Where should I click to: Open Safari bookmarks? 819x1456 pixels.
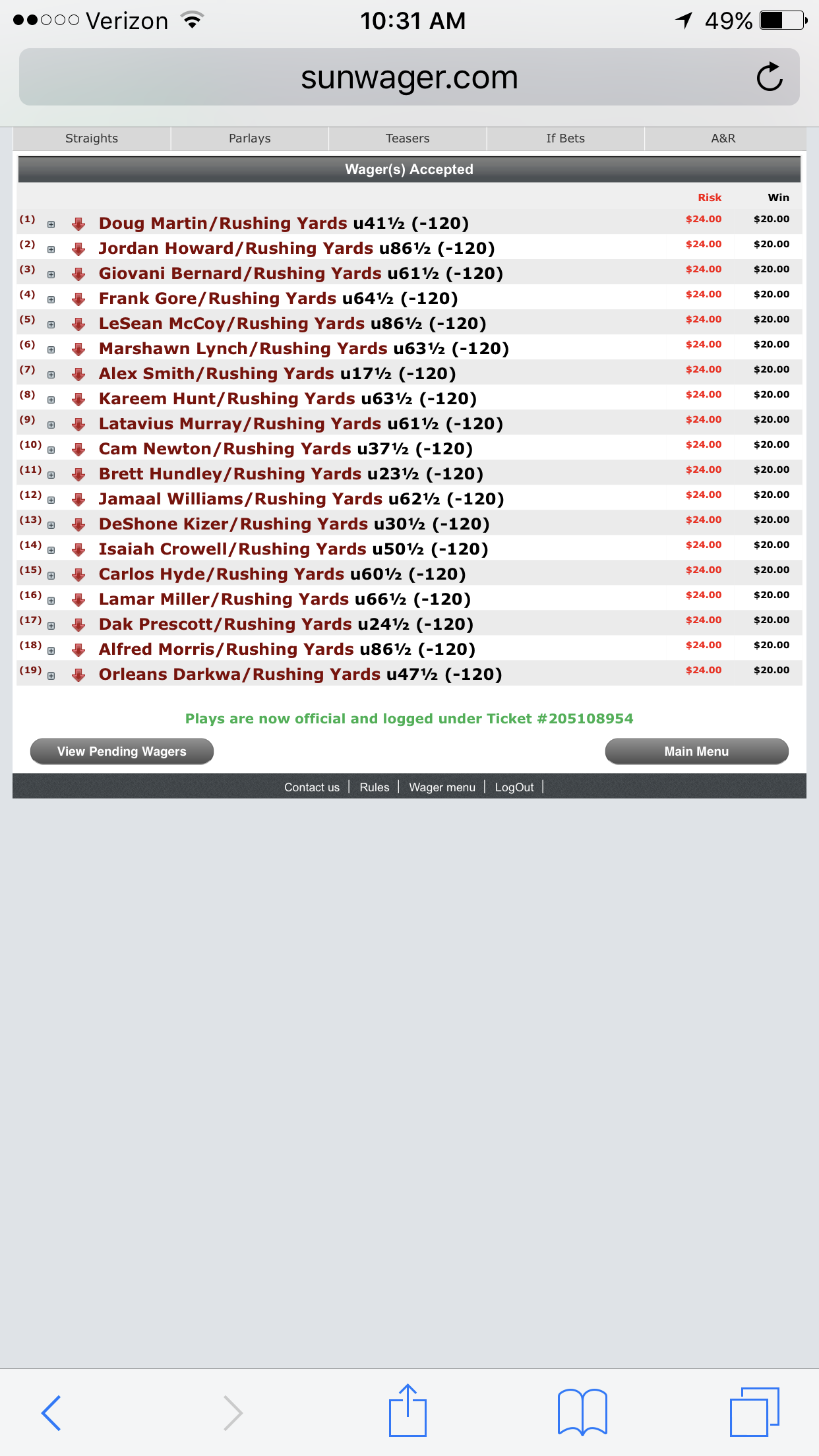582,1412
